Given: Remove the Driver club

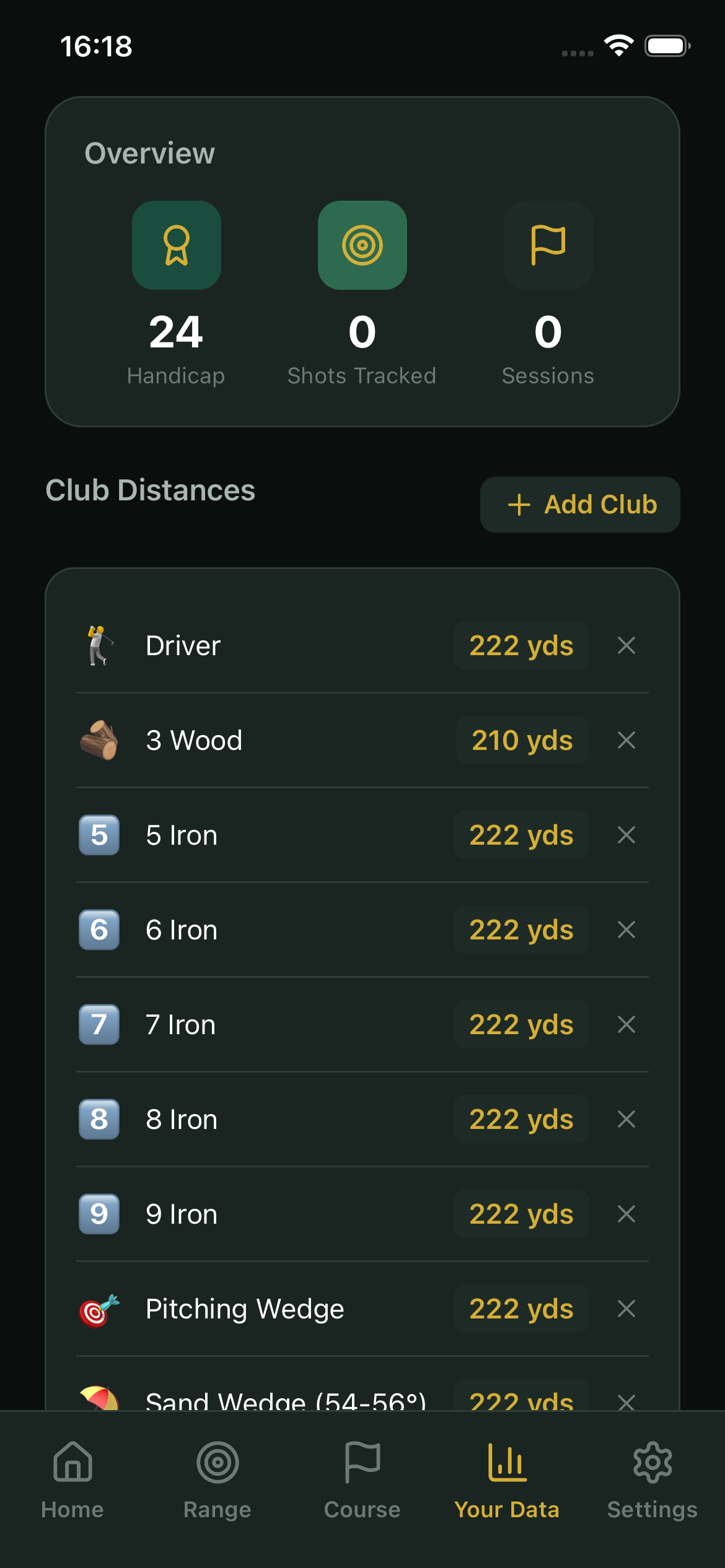Looking at the screenshot, I should (x=626, y=646).
